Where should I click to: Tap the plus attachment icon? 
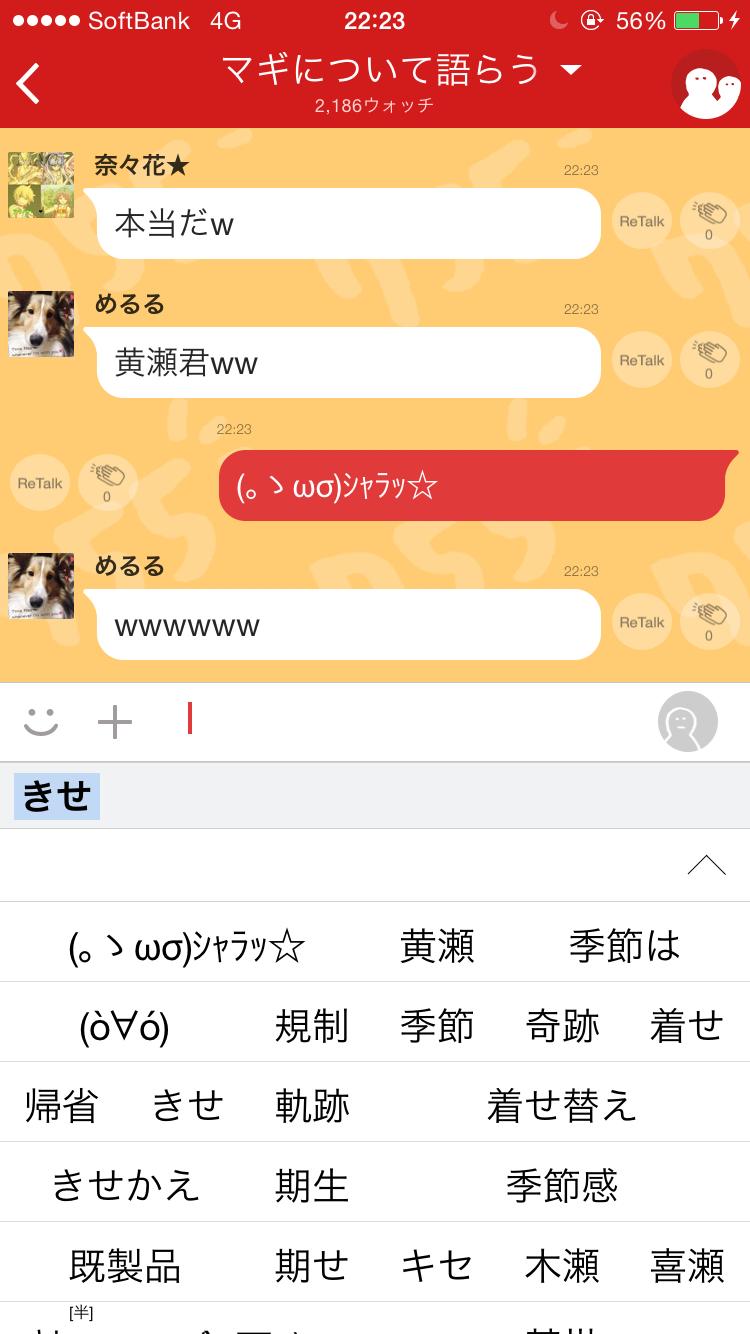pyautogui.click(x=114, y=721)
